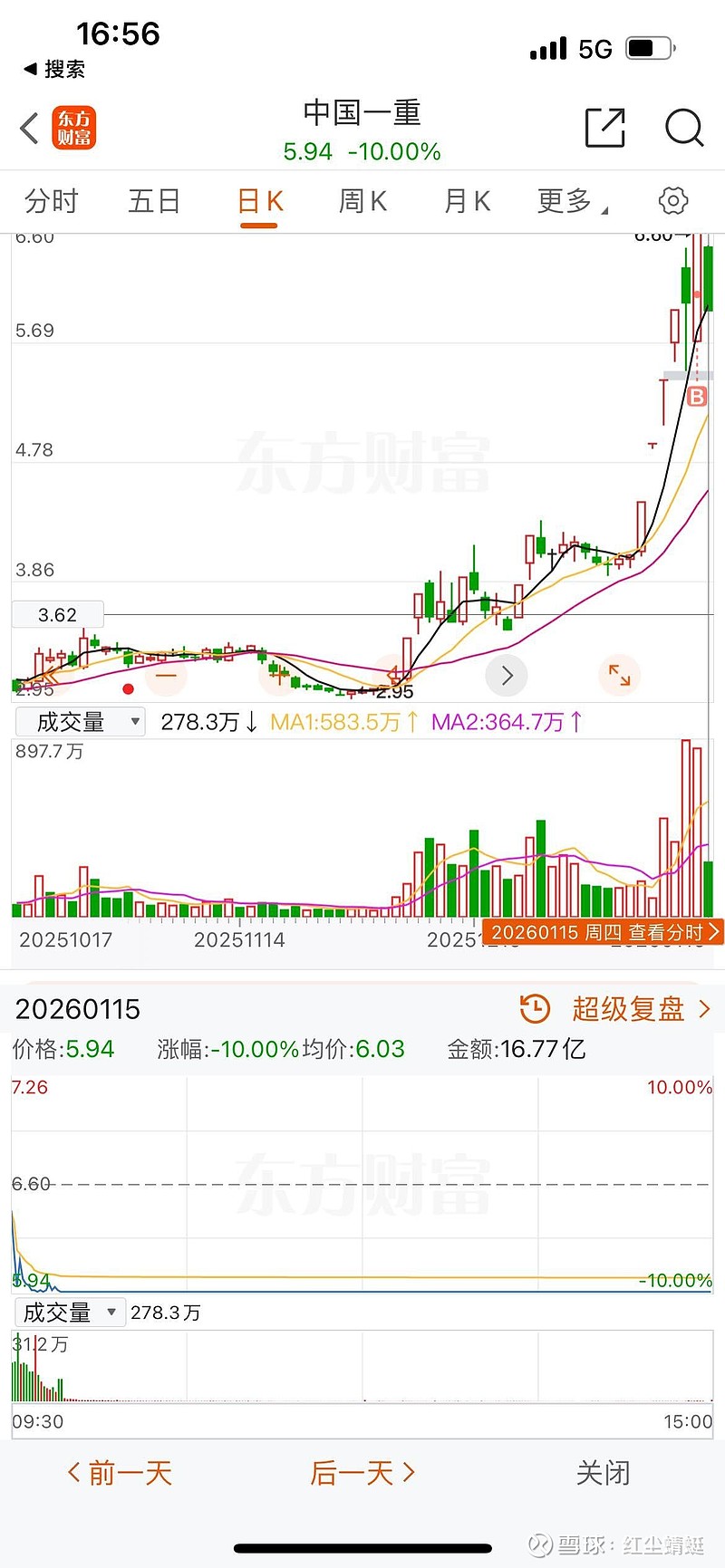Open the 成交量 indicator dropdown under K-line
Viewport: 725px width, 1568px height.
pos(82,722)
